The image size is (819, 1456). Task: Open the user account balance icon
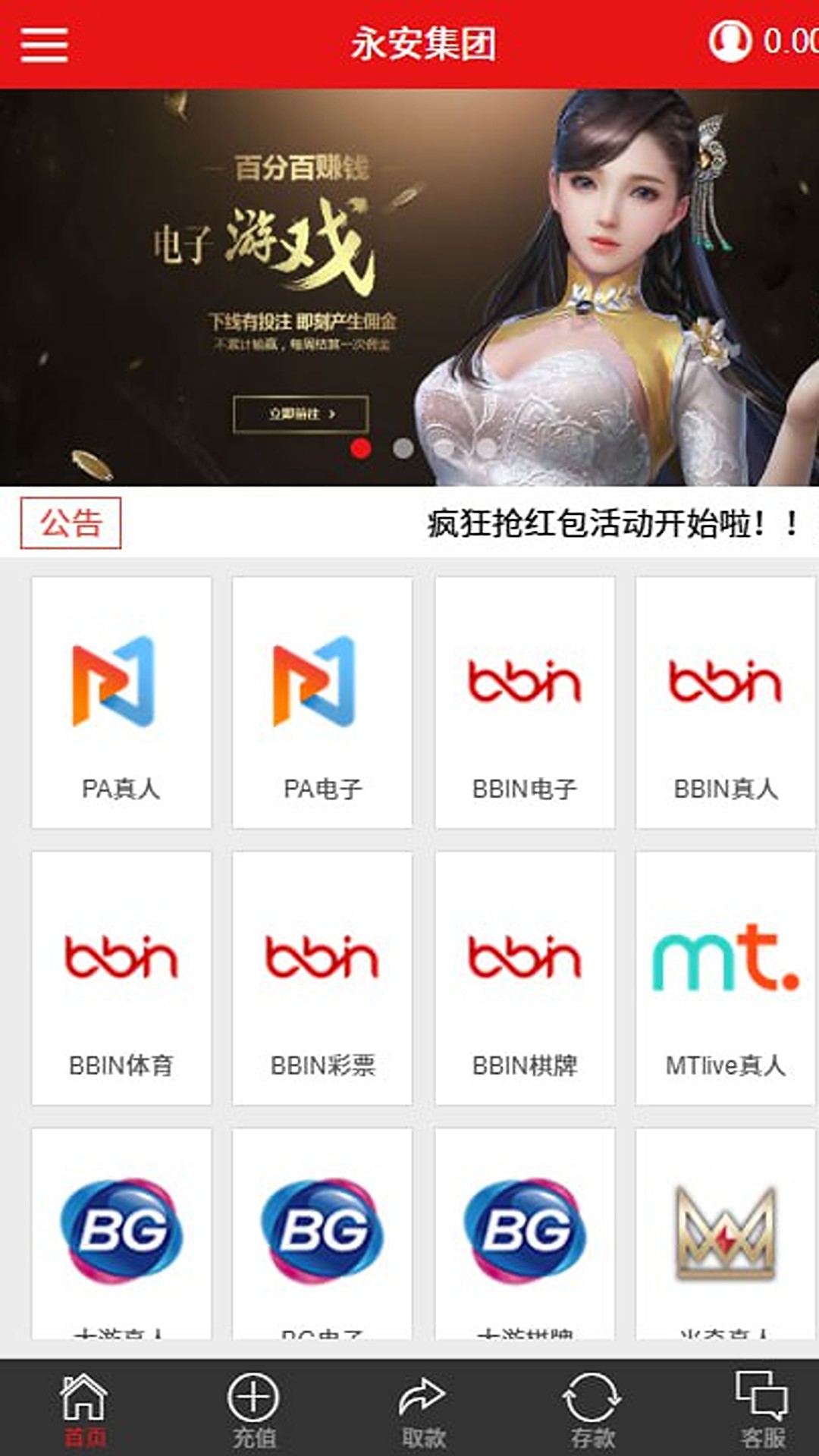pyautogui.click(x=730, y=42)
